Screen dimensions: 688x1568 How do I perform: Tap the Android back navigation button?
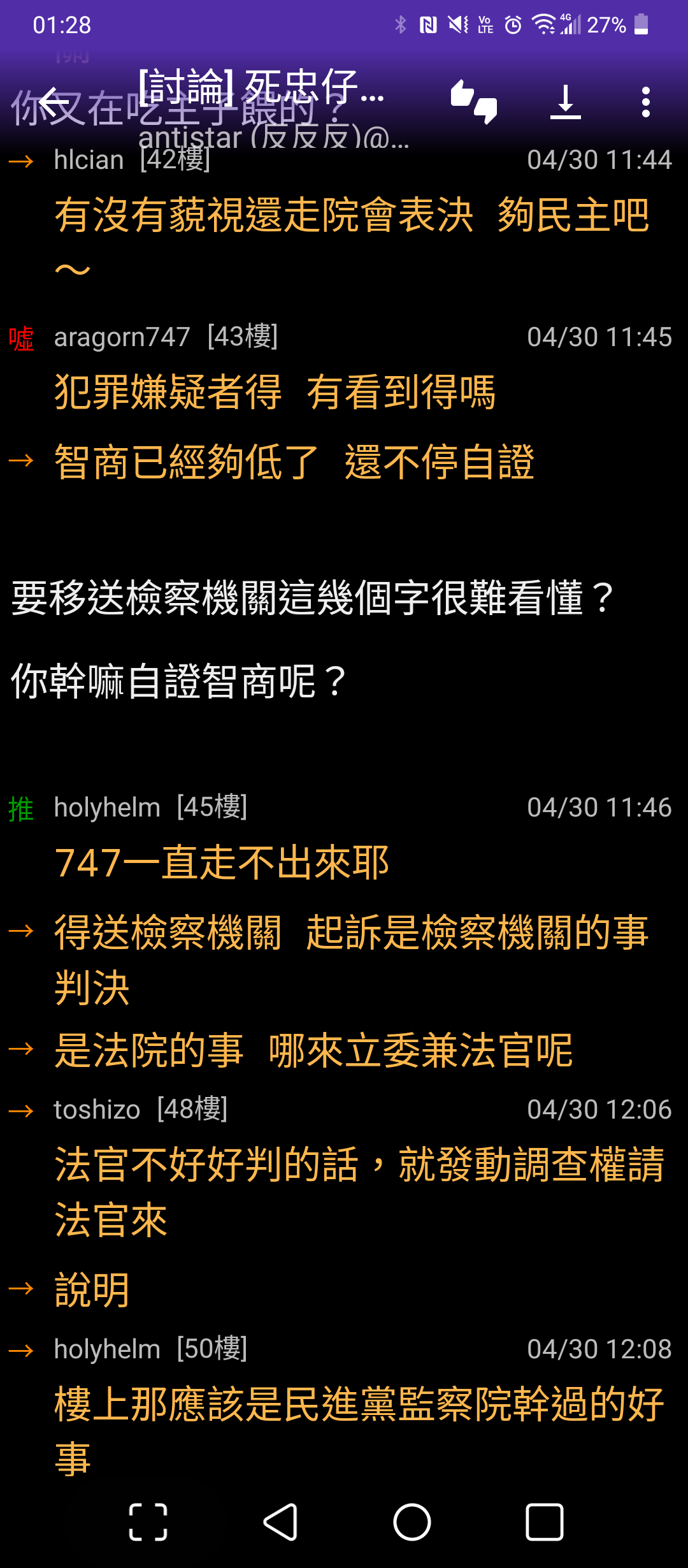(281, 1522)
